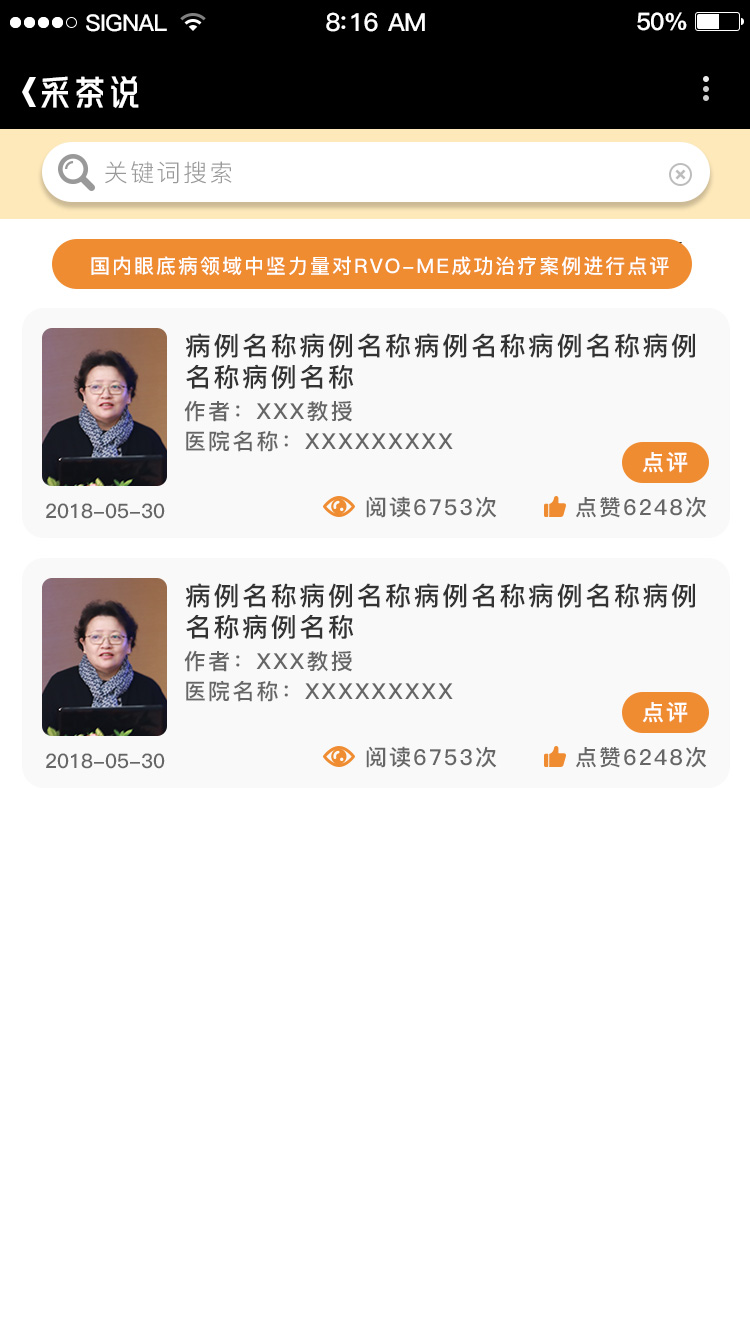Tap 点评 on the second case card
This screenshot has height=1334, width=750.
tap(665, 712)
